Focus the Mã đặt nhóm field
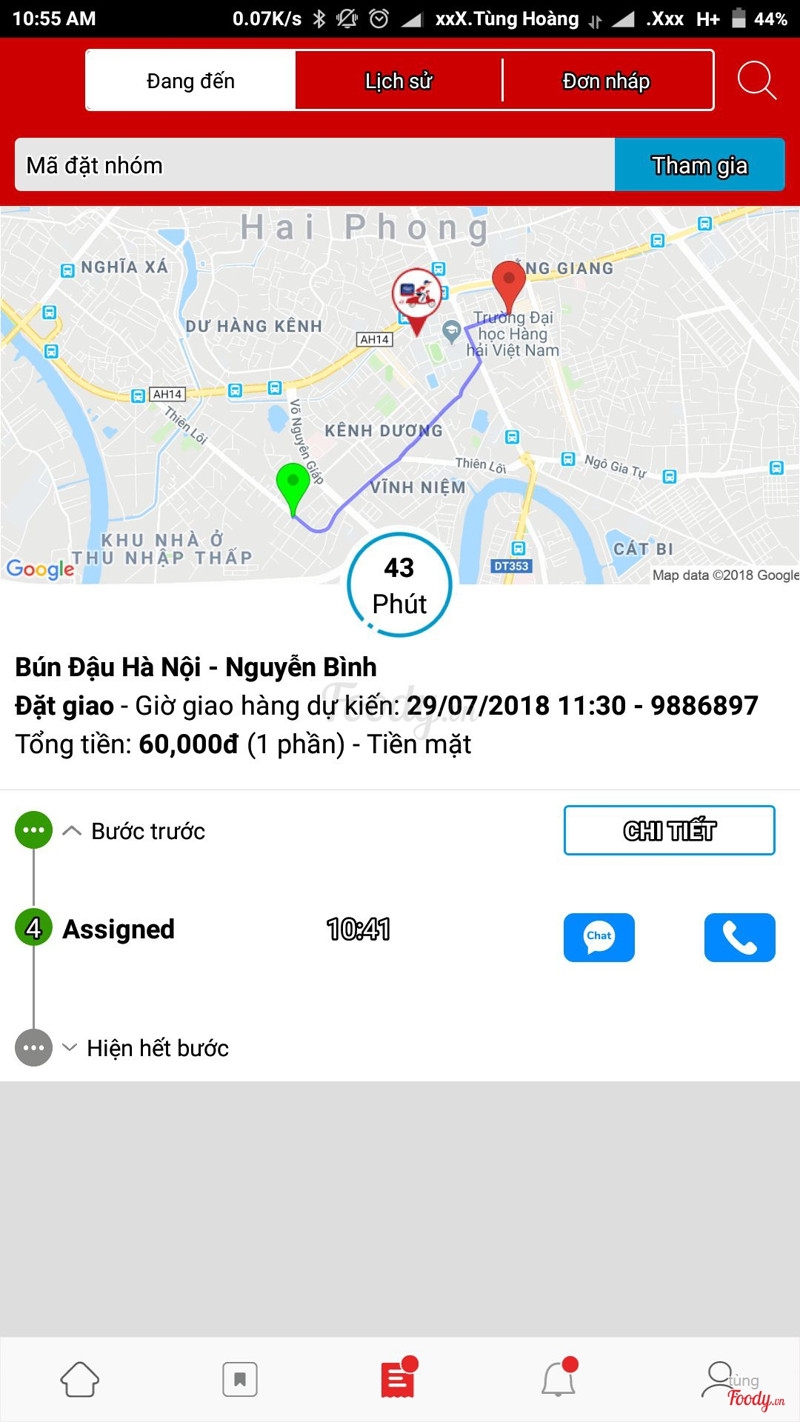This screenshot has width=800, height=1422. tap(314, 165)
